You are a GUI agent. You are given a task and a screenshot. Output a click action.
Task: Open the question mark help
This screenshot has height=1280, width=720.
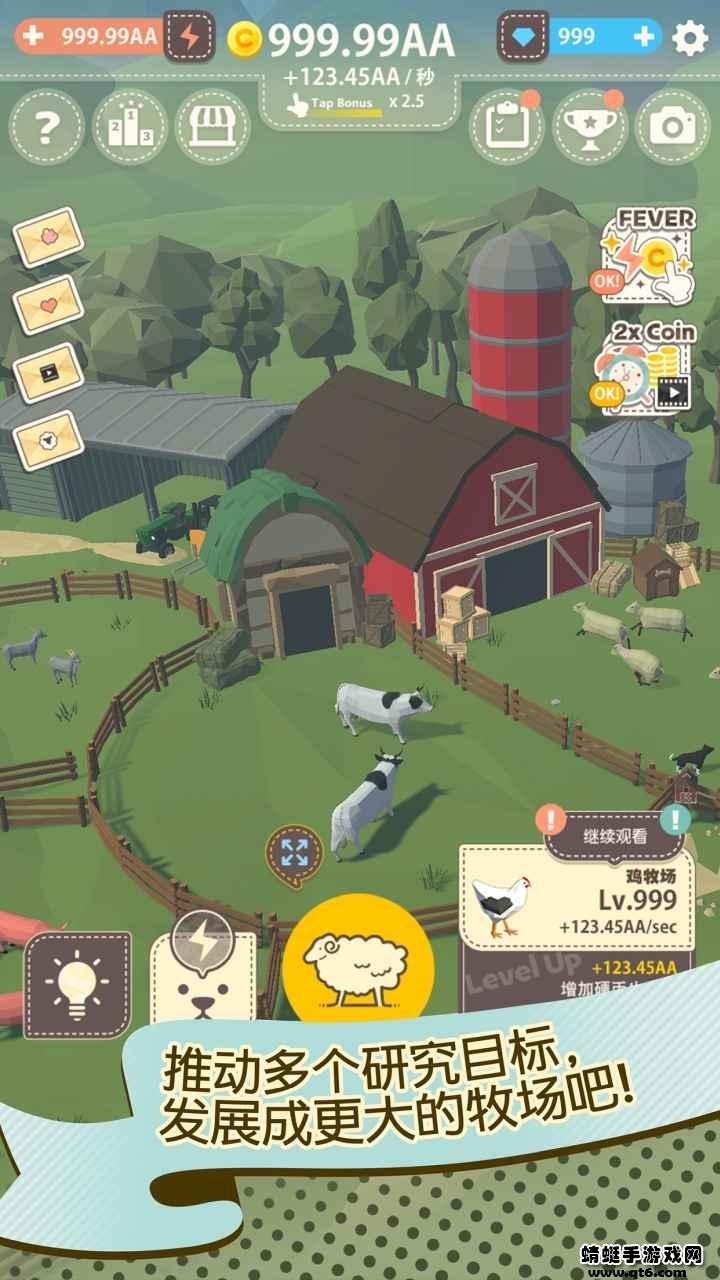click(47, 127)
